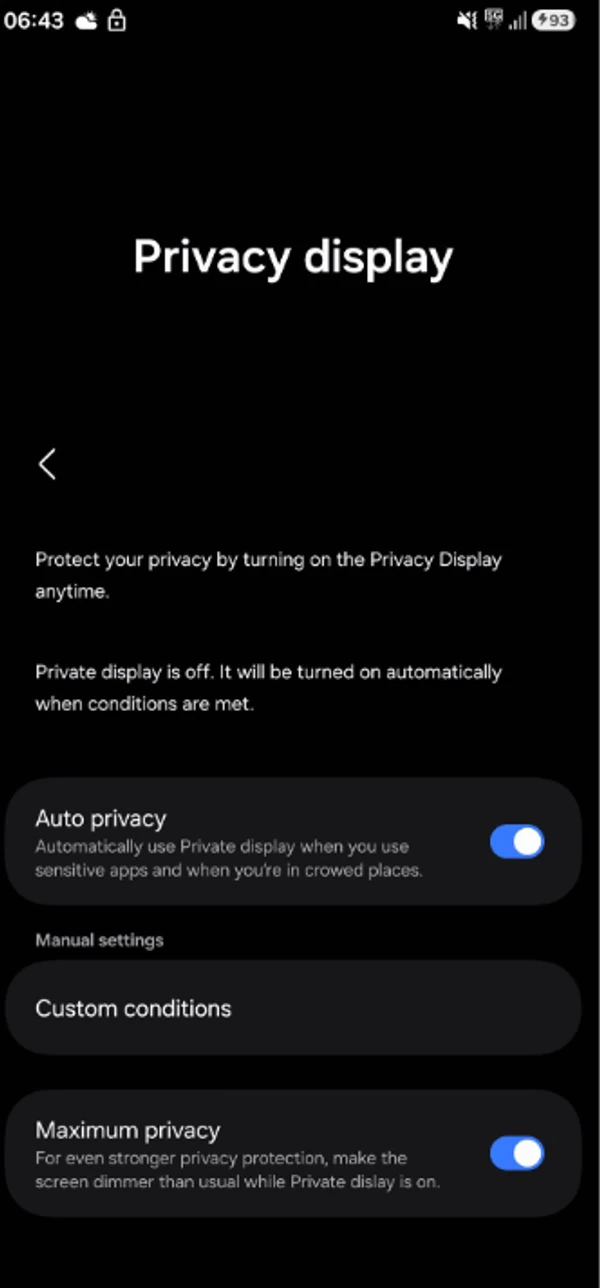The image size is (600, 1288).
Task: Go back using the back arrow
Action: pyautogui.click(x=47, y=464)
